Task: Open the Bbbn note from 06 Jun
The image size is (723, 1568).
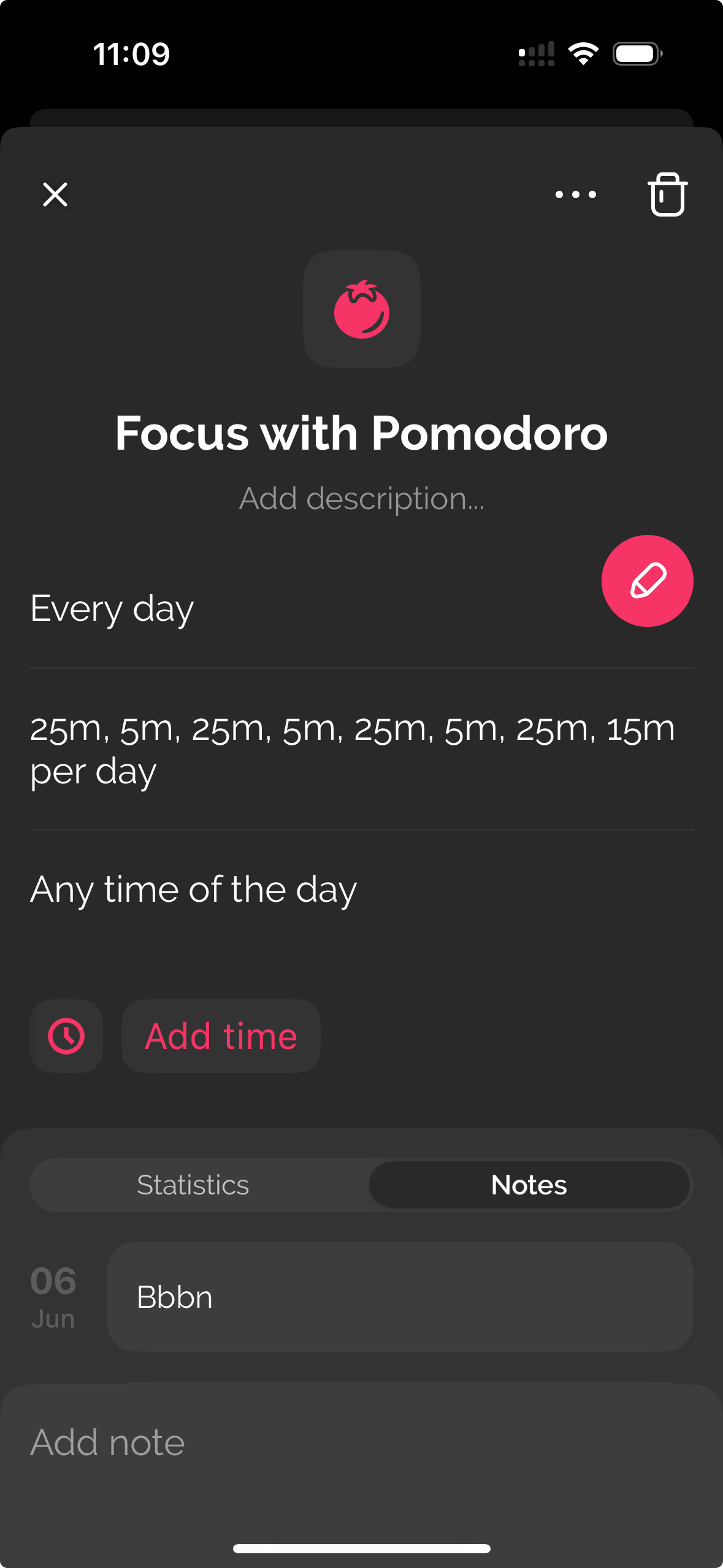Action: (x=400, y=1297)
